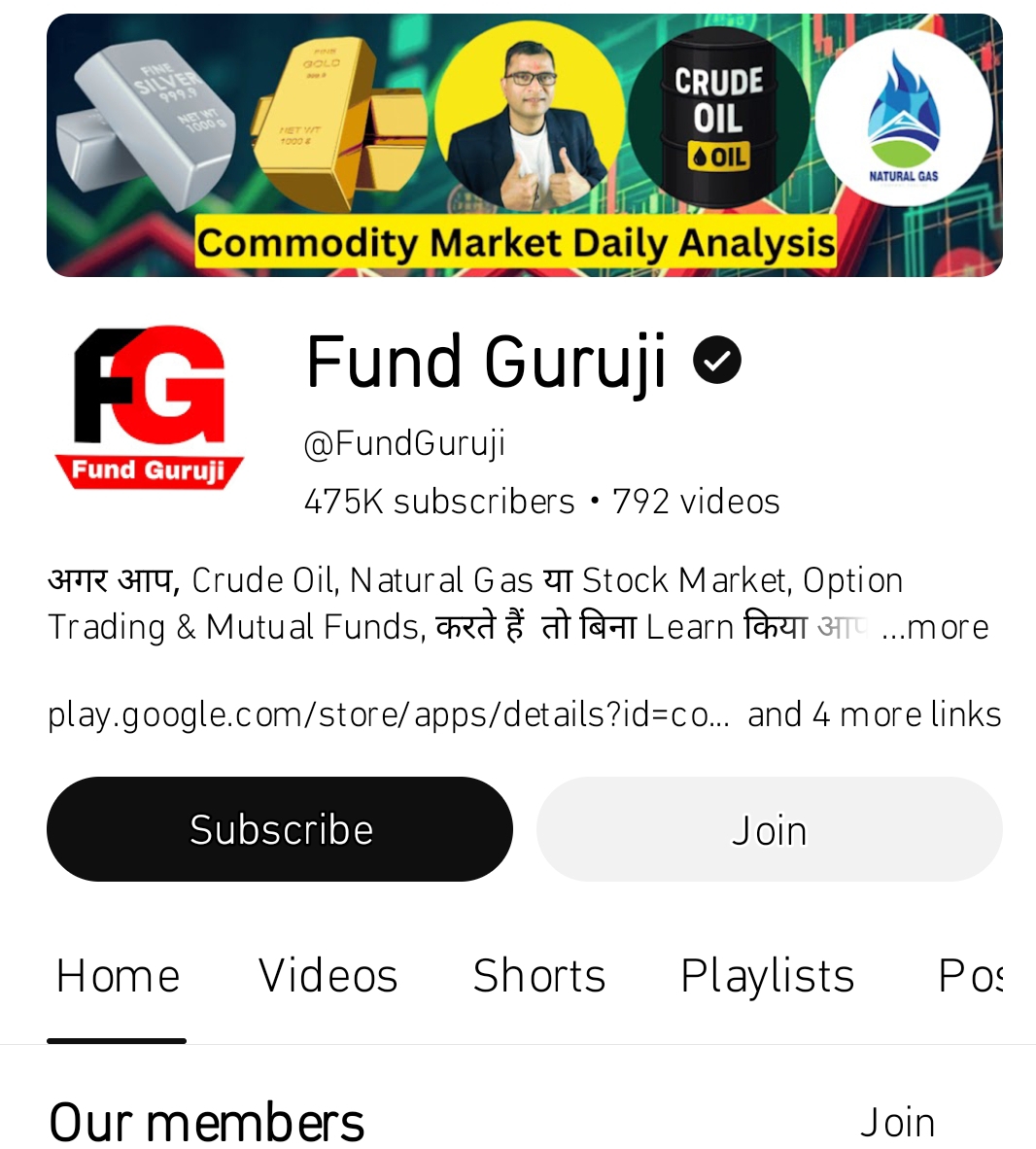This screenshot has width=1036, height=1149.
Task: Click the 475K subscribers count
Action: (439, 501)
